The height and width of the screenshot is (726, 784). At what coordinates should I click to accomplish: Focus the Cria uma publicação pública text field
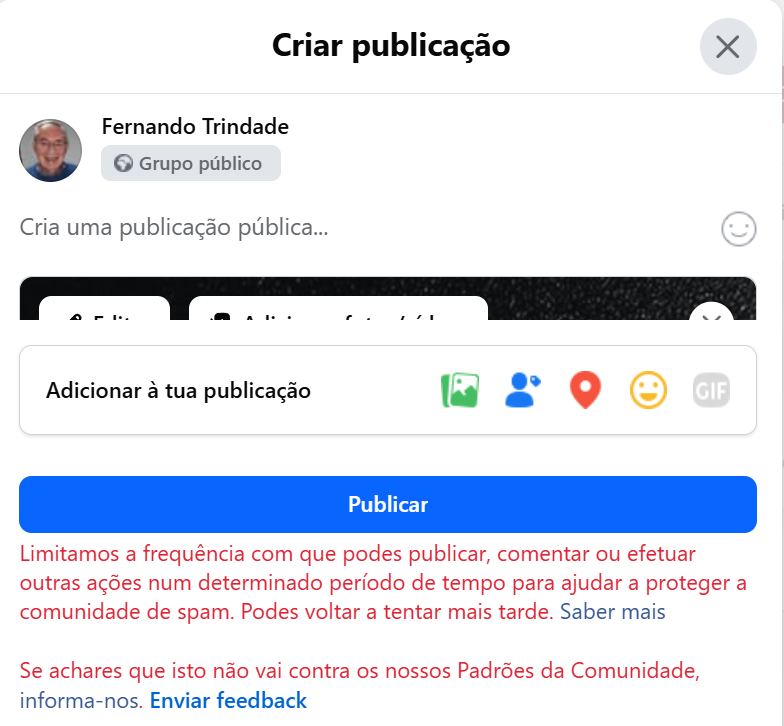tap(300, 228)
